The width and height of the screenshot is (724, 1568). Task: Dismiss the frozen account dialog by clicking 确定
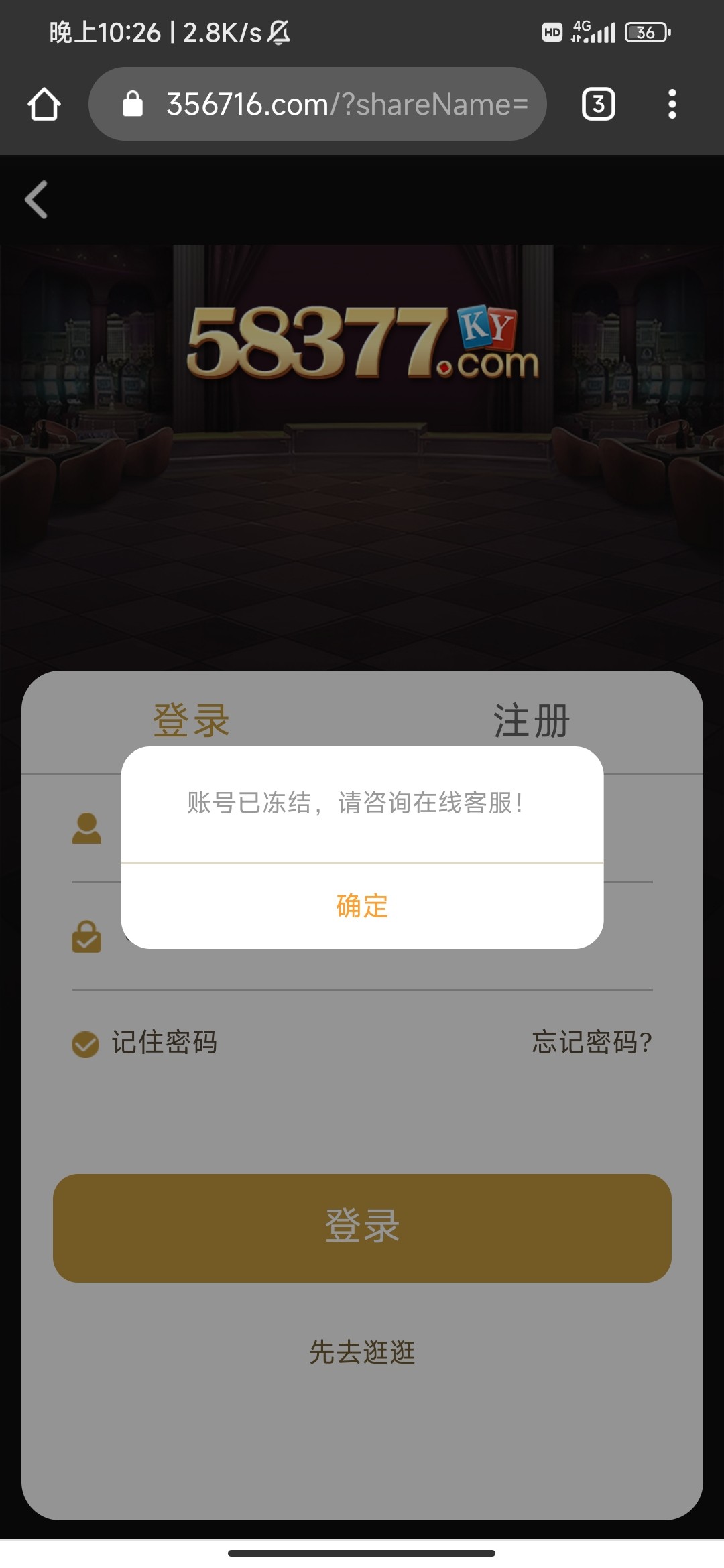click(x=361, y=905)
